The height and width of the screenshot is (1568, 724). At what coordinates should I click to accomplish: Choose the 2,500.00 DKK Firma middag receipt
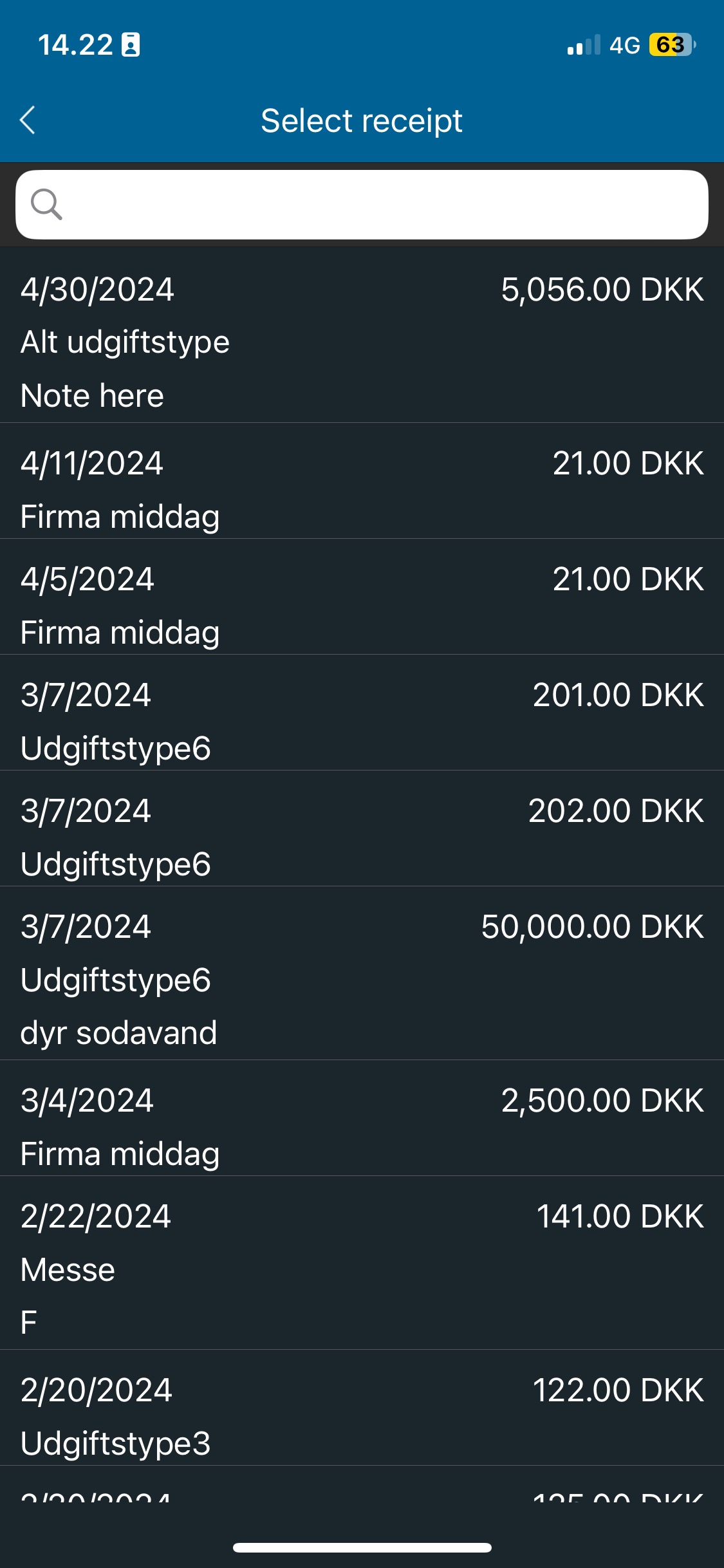(362, 1118)
